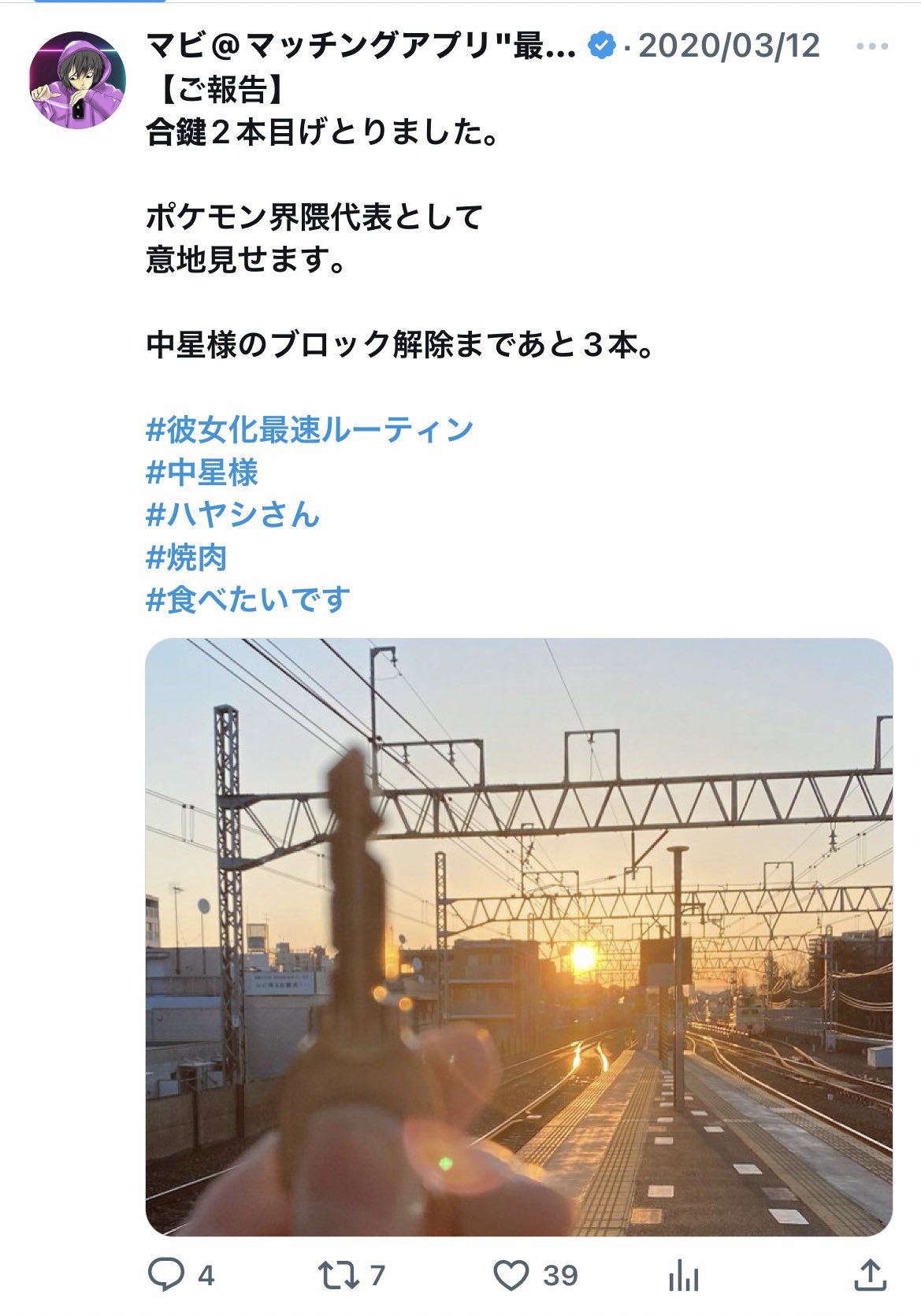Open マビ's profile avatar
The width and height of the screenshot is (921, 1316).
pyautogui.click(x=77, y=80)
